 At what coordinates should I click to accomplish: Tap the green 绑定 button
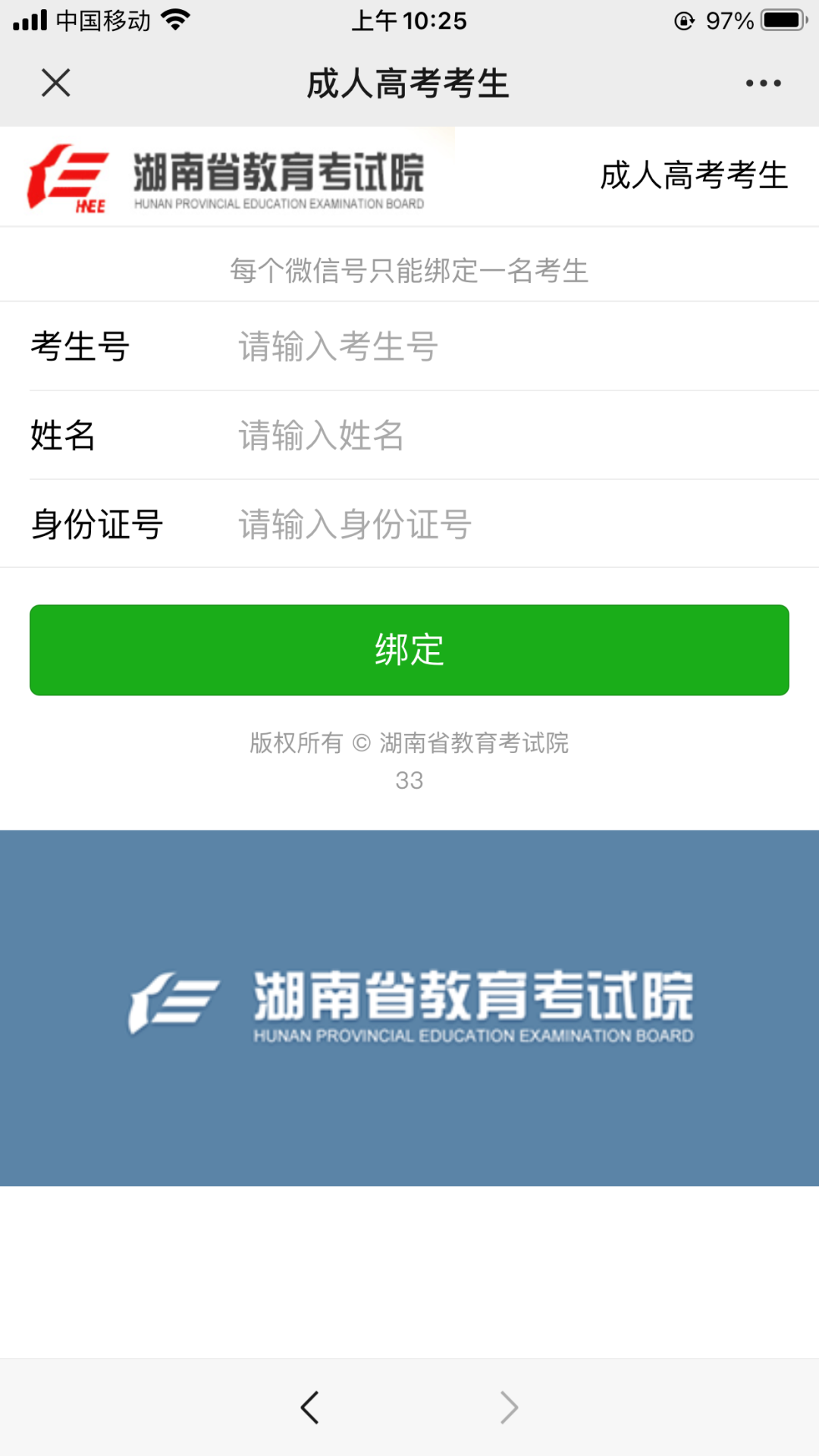[409, 650]
